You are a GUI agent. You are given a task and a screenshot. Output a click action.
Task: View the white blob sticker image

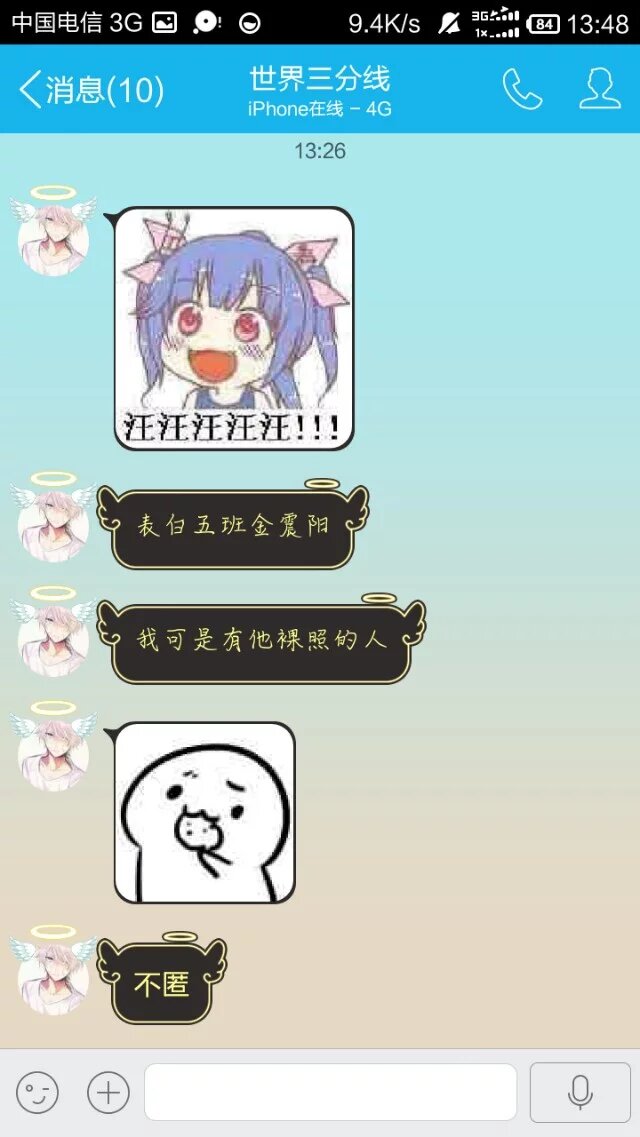[x=205, y=812]
